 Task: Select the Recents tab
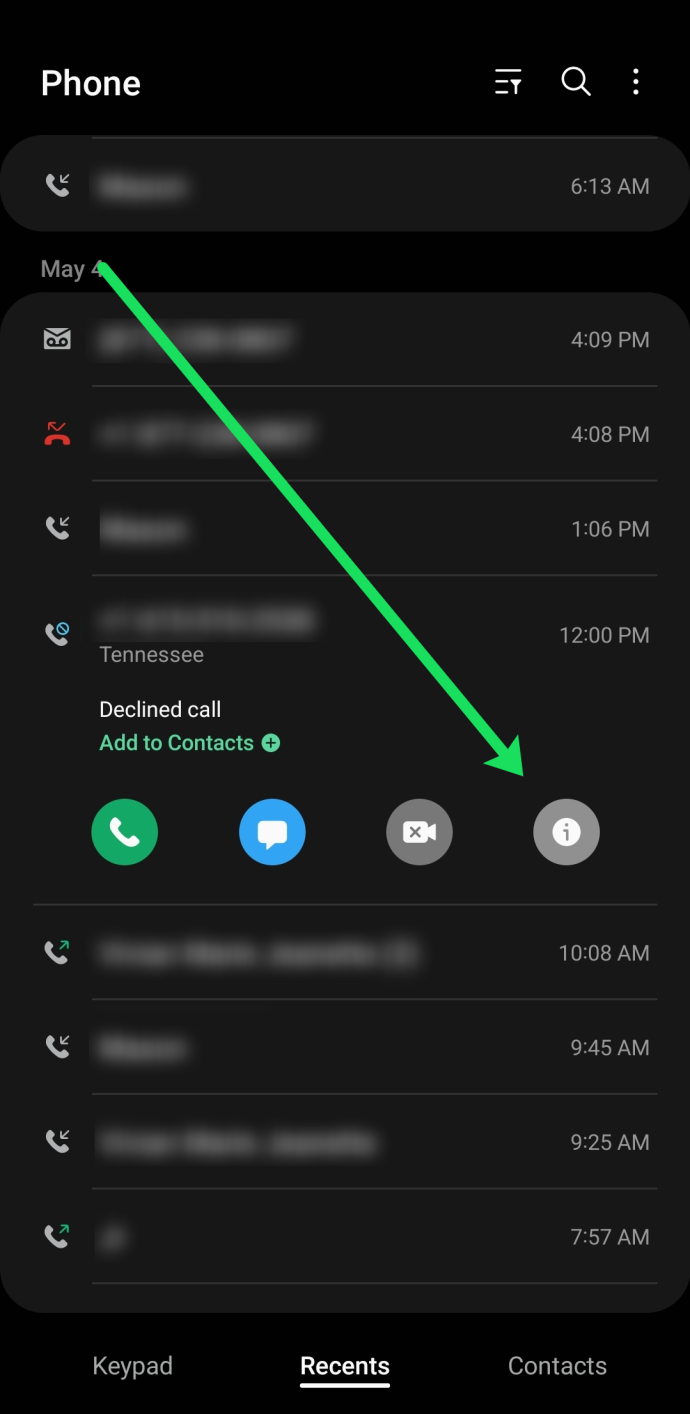pos(345,1367)
